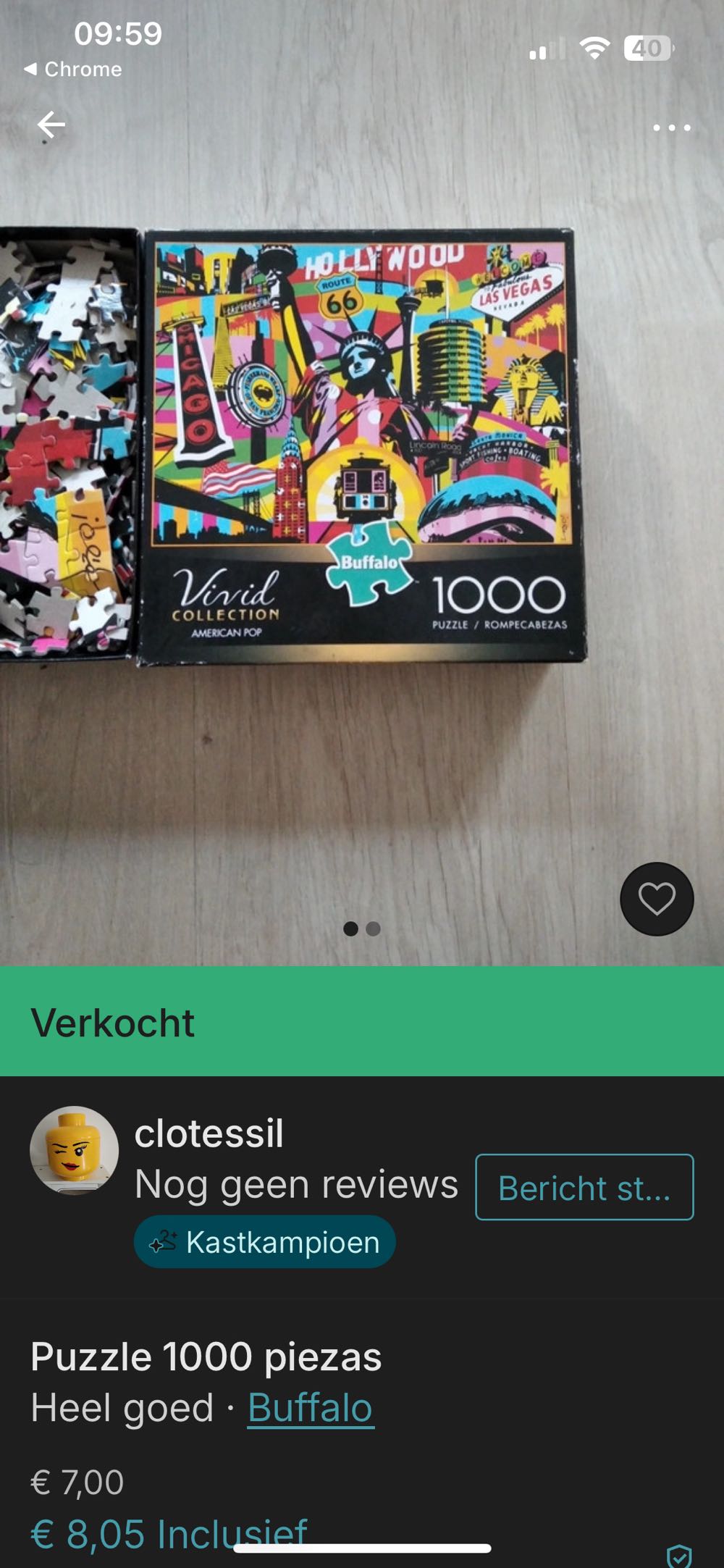View the € 8,05 Inclusief price details

(x=169, y=1533)
